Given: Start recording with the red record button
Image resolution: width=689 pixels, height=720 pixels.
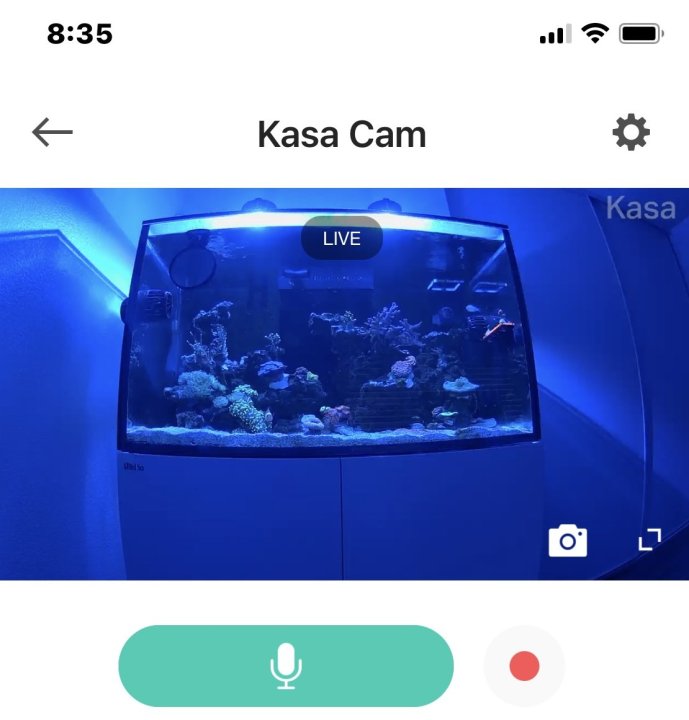Looking at the screenshot, I should point(525,666).
